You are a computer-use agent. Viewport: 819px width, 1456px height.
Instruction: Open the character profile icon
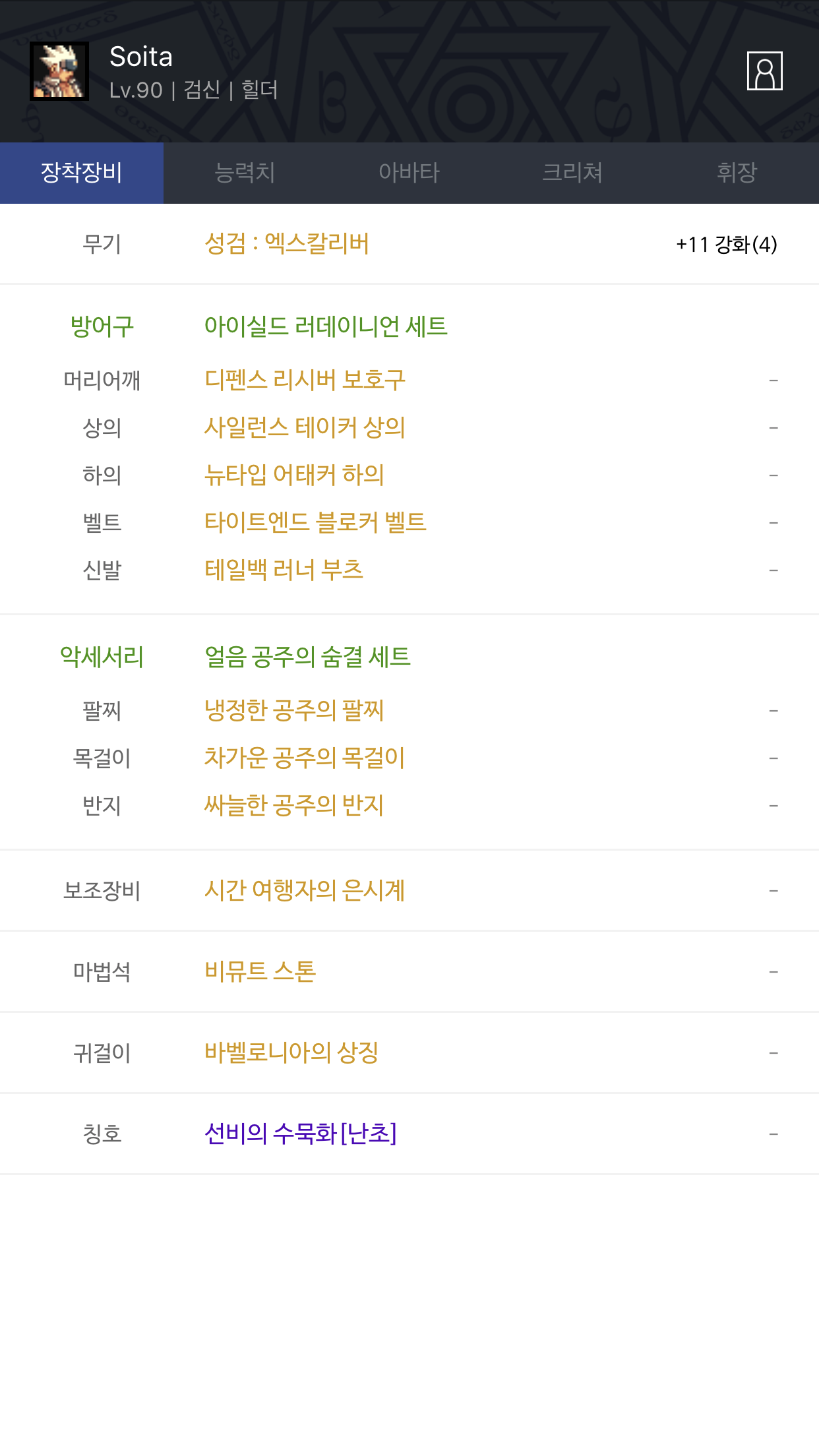(x=764, y=71)
